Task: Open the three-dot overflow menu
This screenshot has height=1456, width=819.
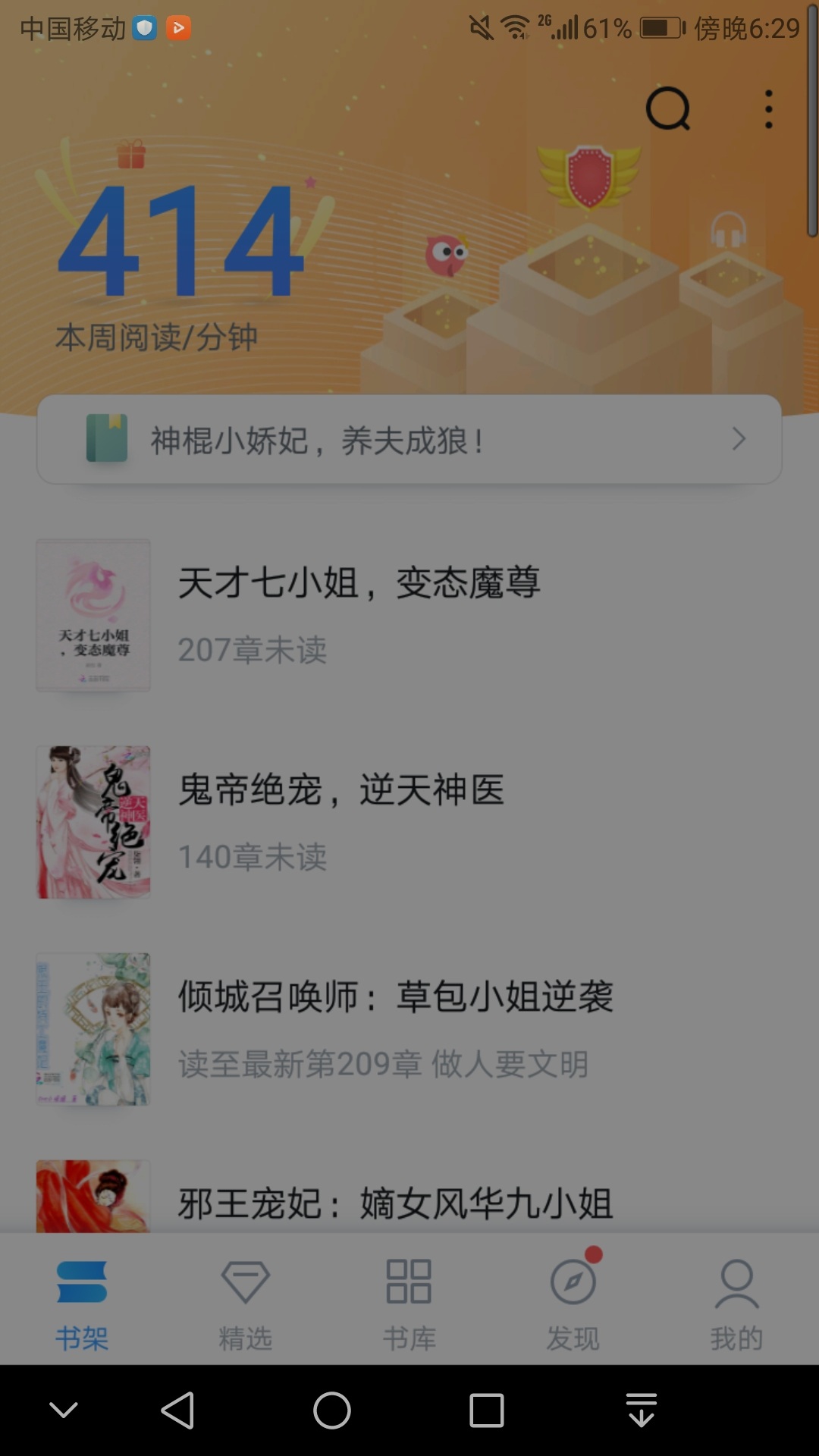Action: (769, 109)
